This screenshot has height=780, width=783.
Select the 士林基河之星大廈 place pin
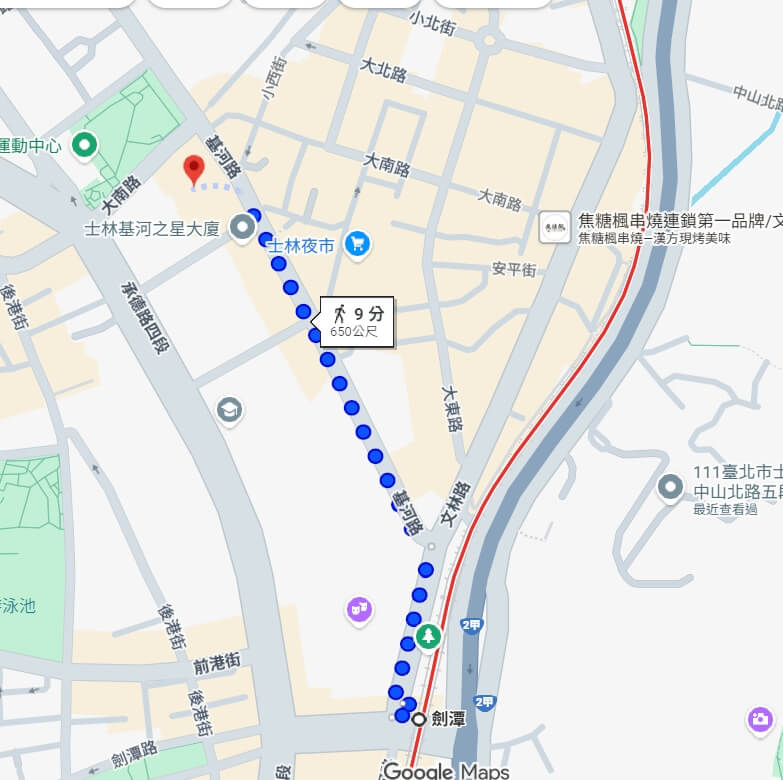[242, 228]
